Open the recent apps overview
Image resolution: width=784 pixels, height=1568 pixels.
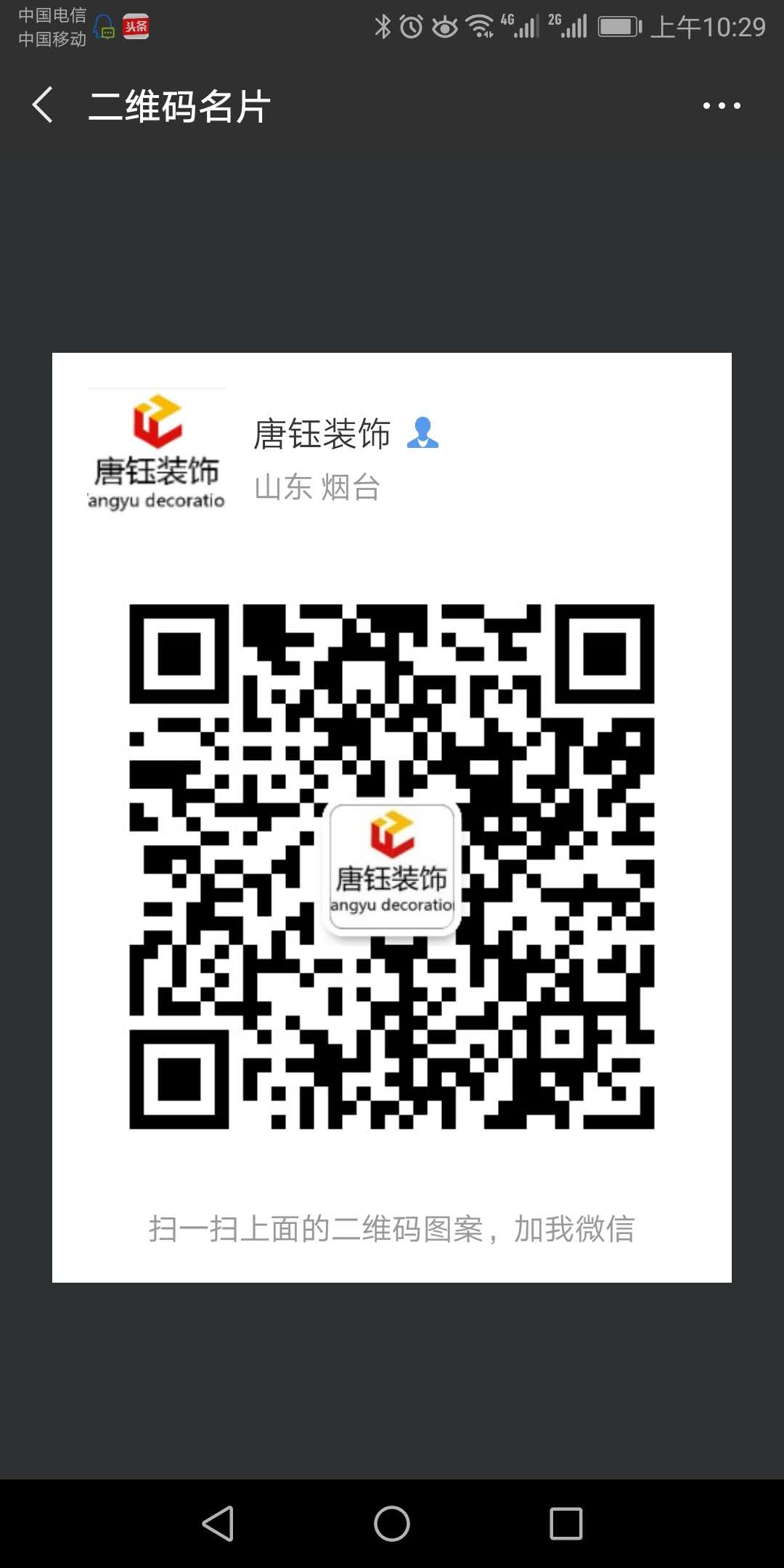566,1523
